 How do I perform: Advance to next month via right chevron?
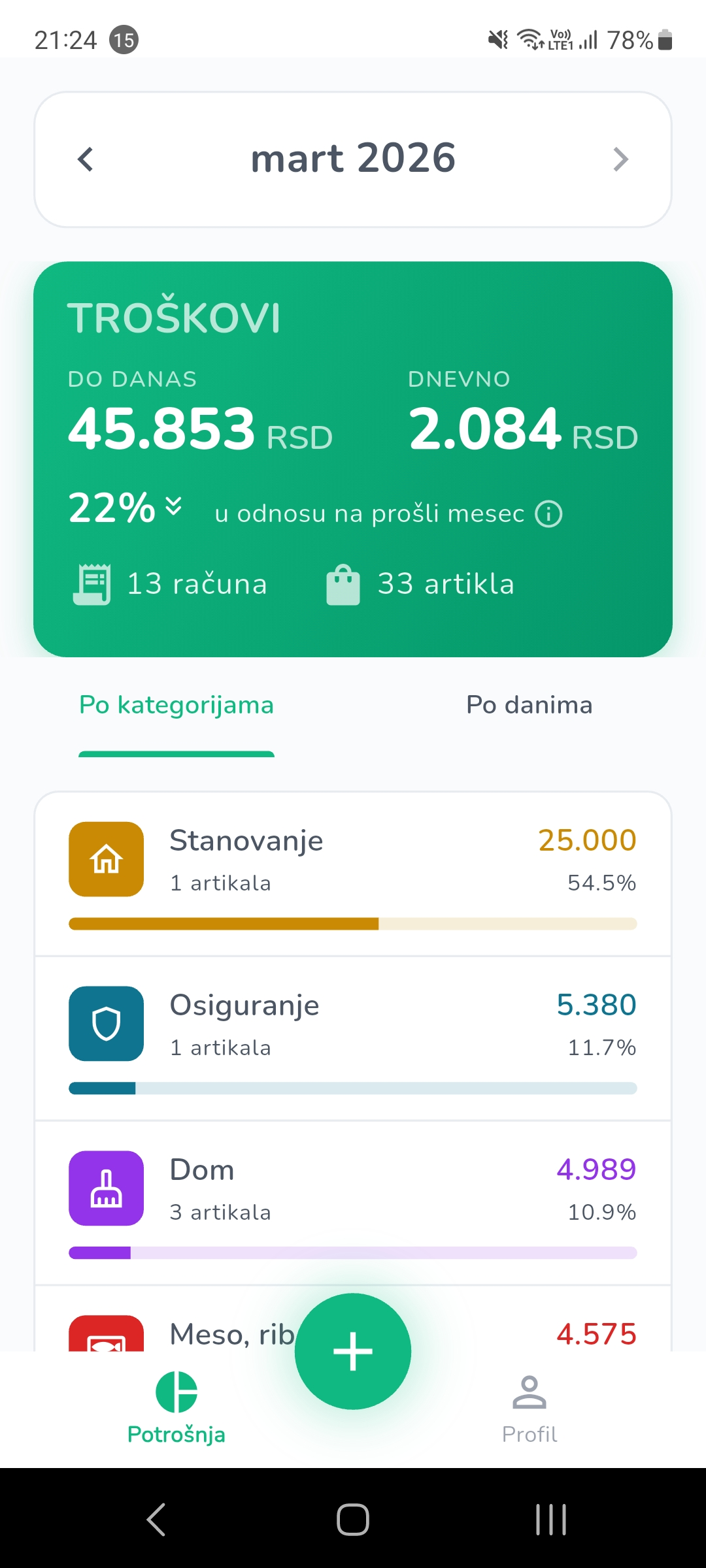620,159
